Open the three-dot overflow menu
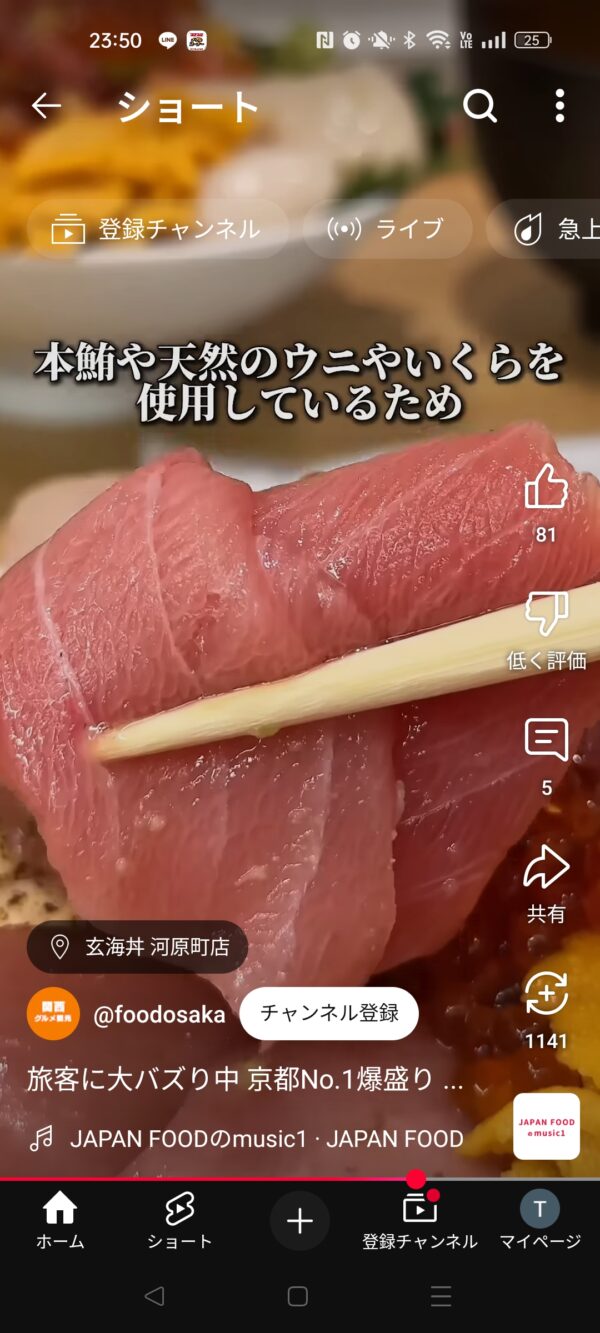The image size is (600, 1333). [559, 106]
